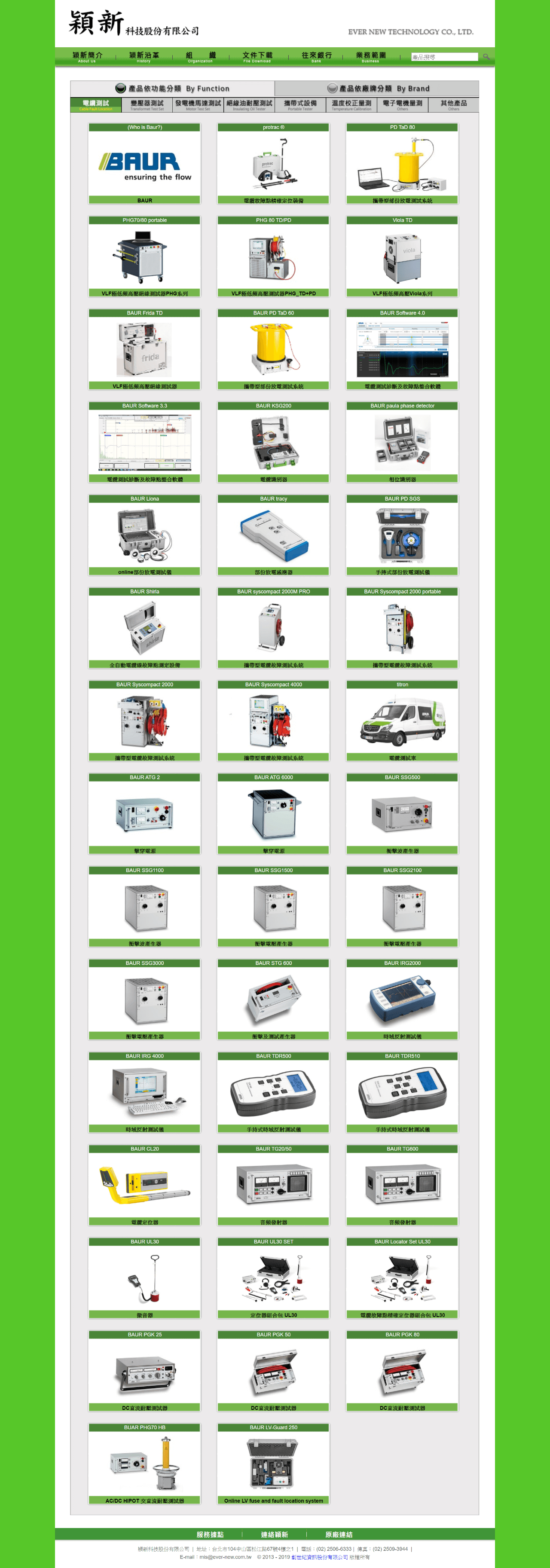
Task: View the titron cable test van
Action: pyautogui.click(x=402, y=721)
